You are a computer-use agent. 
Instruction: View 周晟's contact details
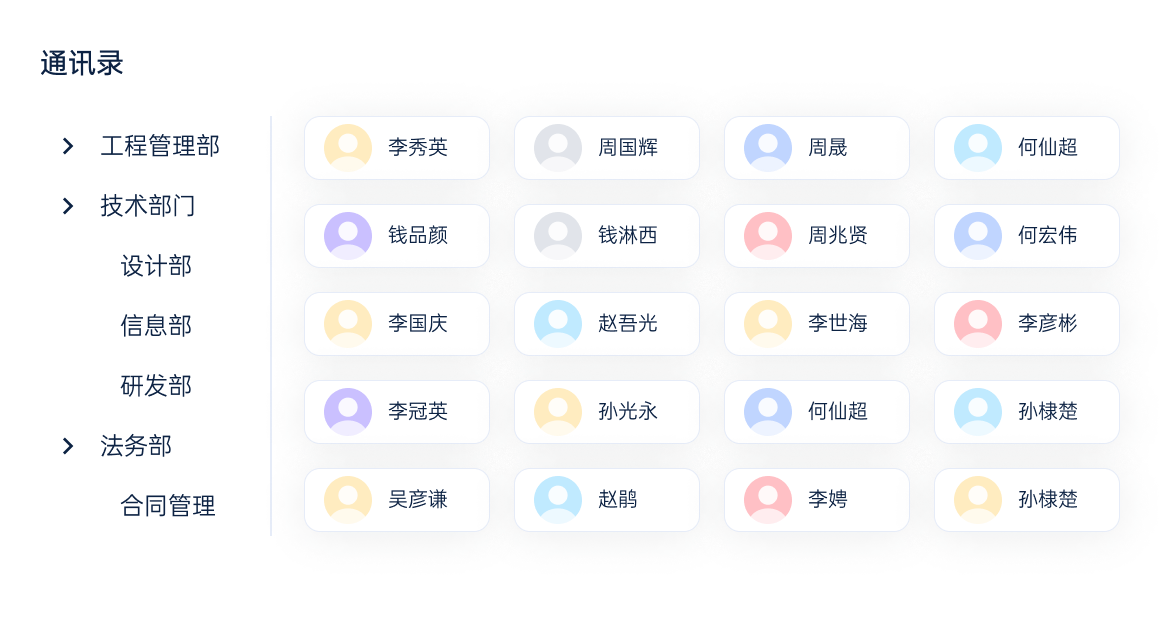coord(817,148)
